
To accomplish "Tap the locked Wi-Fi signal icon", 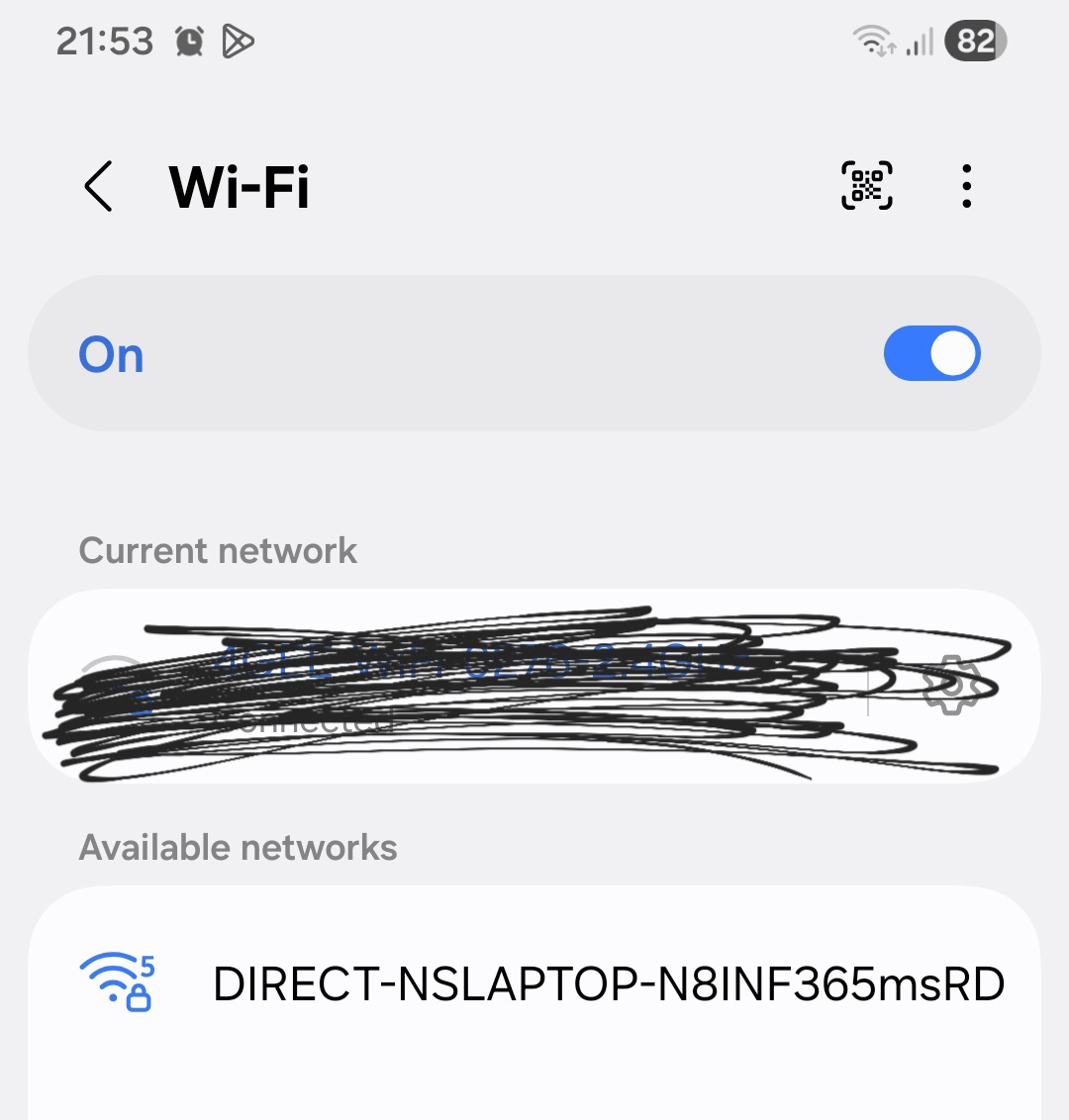I will click(116, 980).
